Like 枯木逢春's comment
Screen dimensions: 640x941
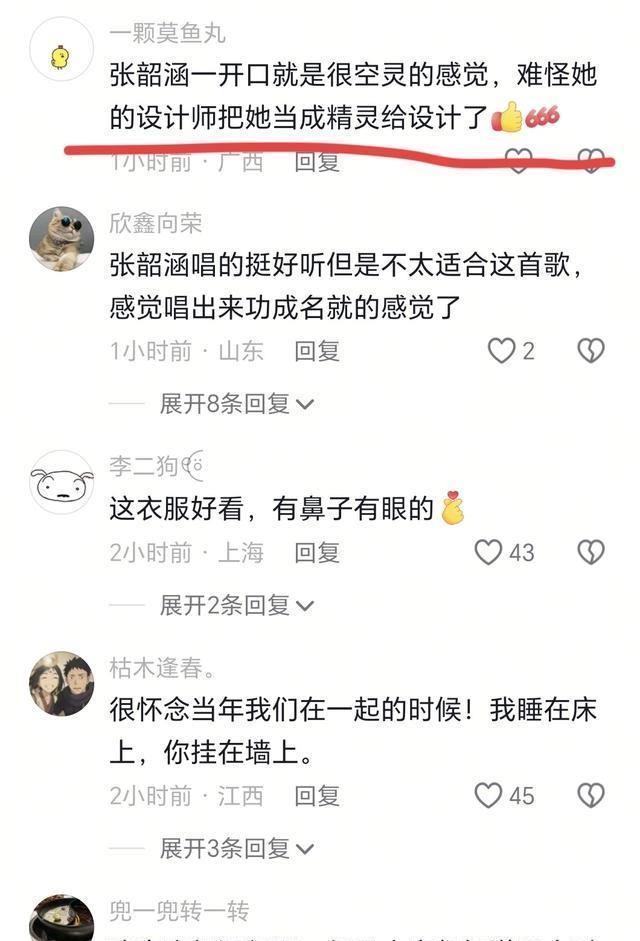[488, 796]
